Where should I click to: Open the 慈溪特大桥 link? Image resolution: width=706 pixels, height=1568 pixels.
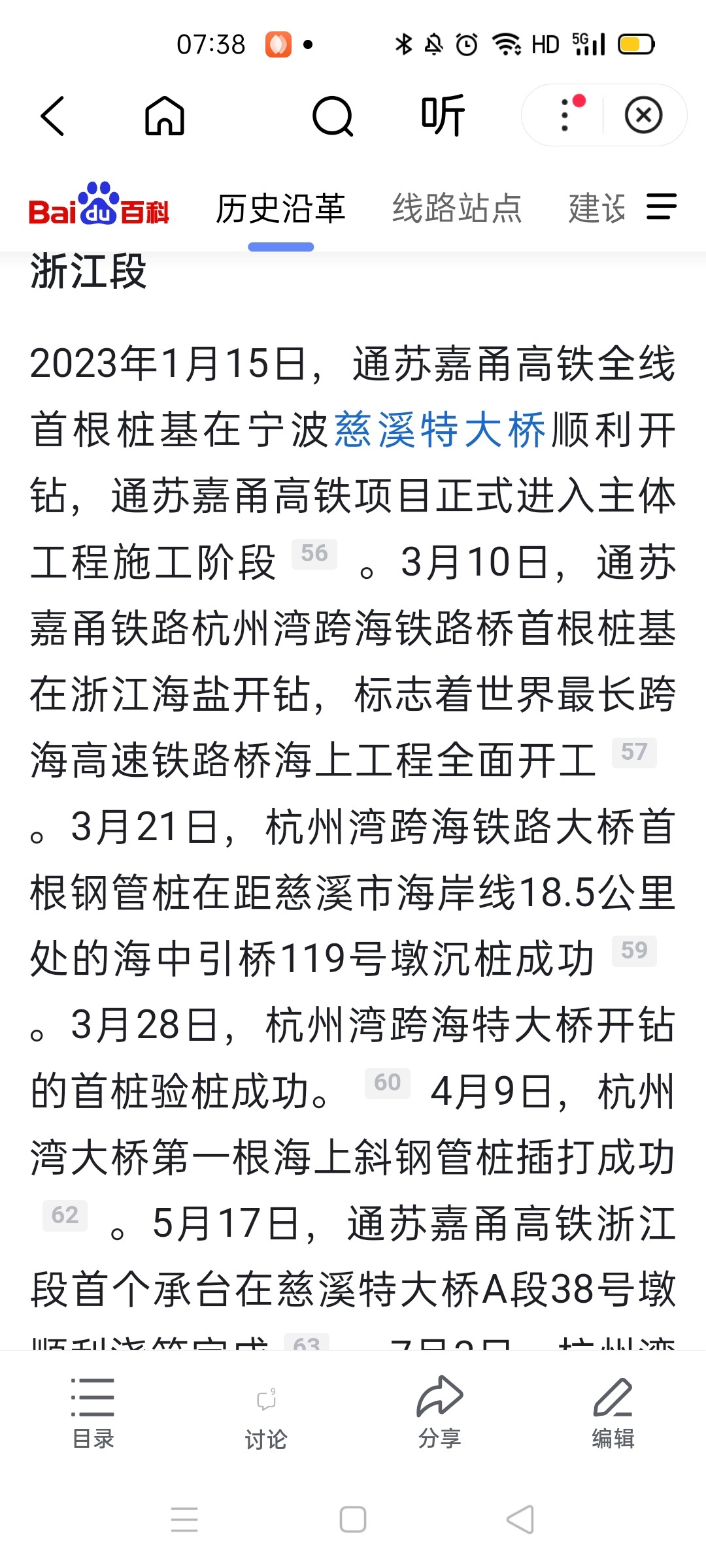440,430
